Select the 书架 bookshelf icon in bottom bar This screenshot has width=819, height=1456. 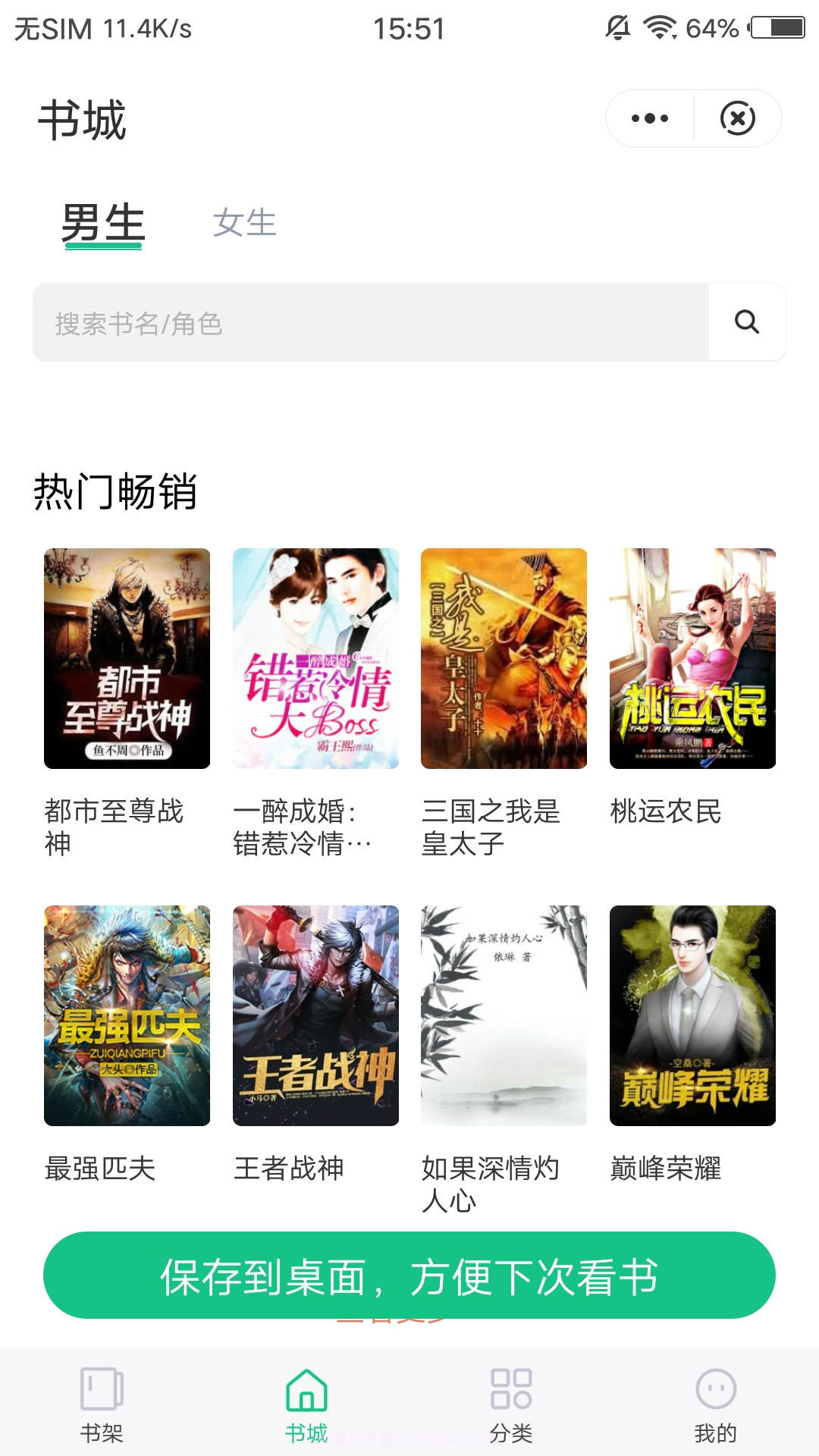(103, 1399)
